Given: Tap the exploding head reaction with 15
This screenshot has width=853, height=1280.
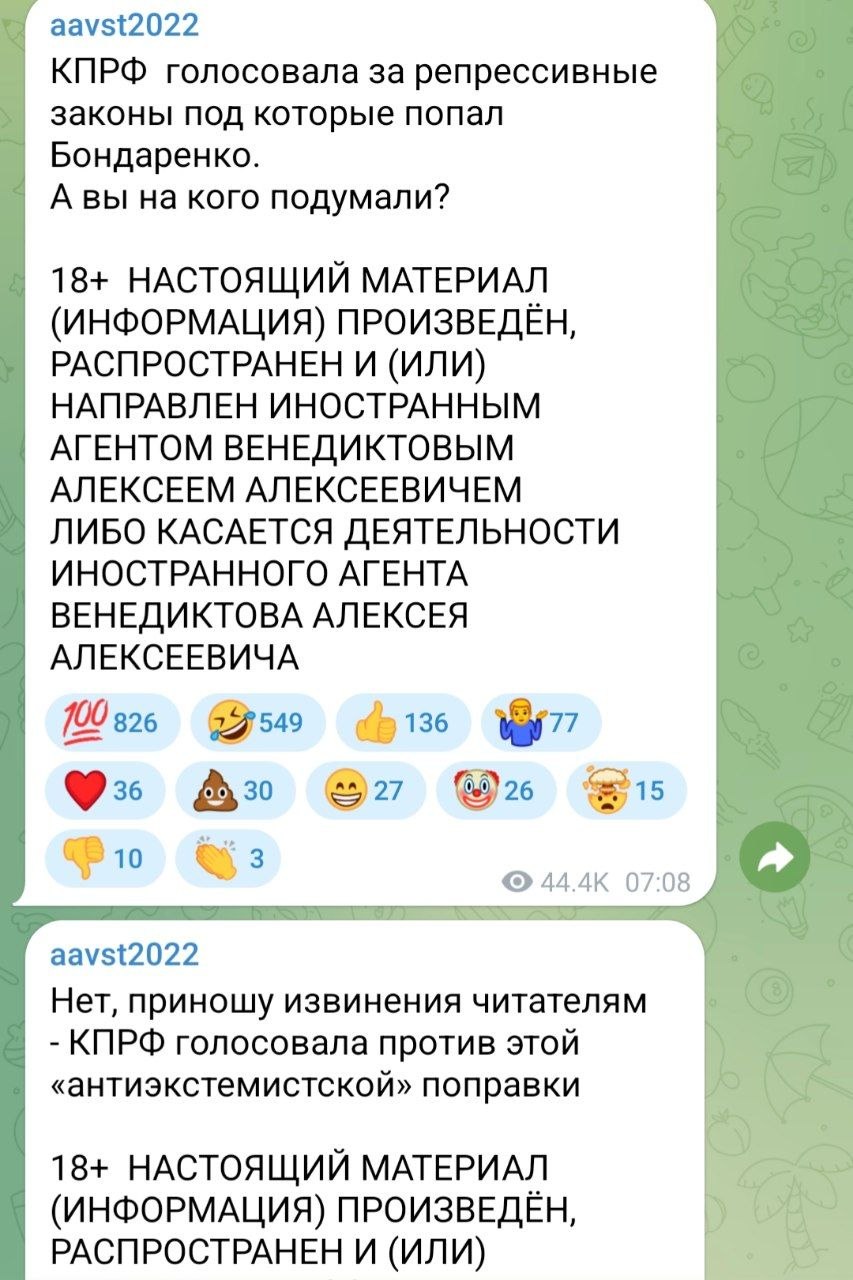Looking at the screenshot, I should coord(625,790).
